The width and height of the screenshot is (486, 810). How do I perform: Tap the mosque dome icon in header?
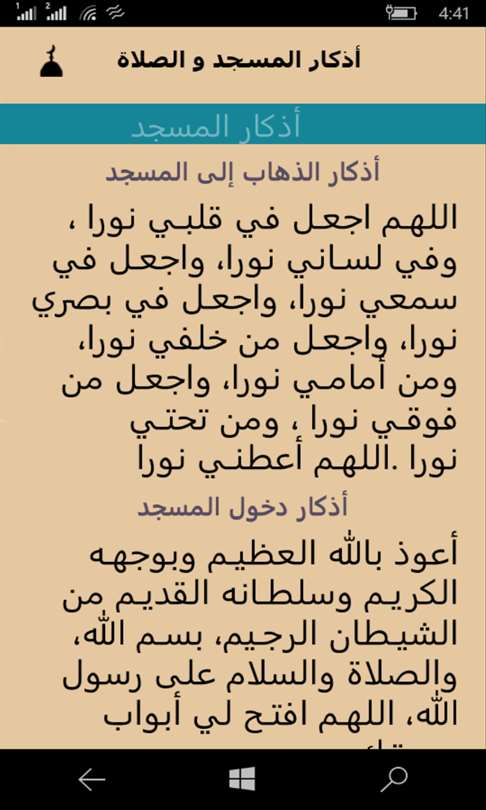pyautogui.click(x=51, y=62)
